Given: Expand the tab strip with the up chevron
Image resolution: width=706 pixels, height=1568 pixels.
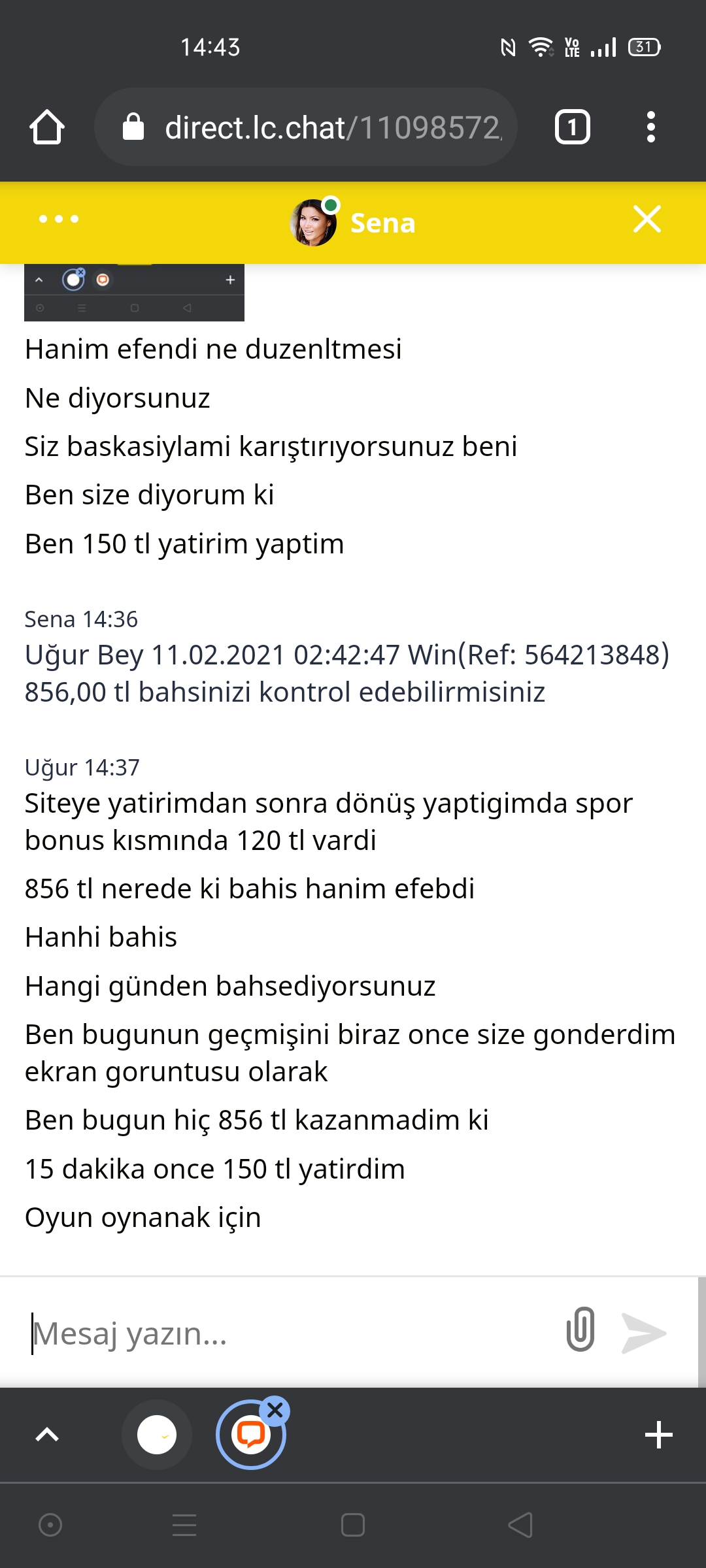Looking at the screenshot, I should [x=47, y=1435].
